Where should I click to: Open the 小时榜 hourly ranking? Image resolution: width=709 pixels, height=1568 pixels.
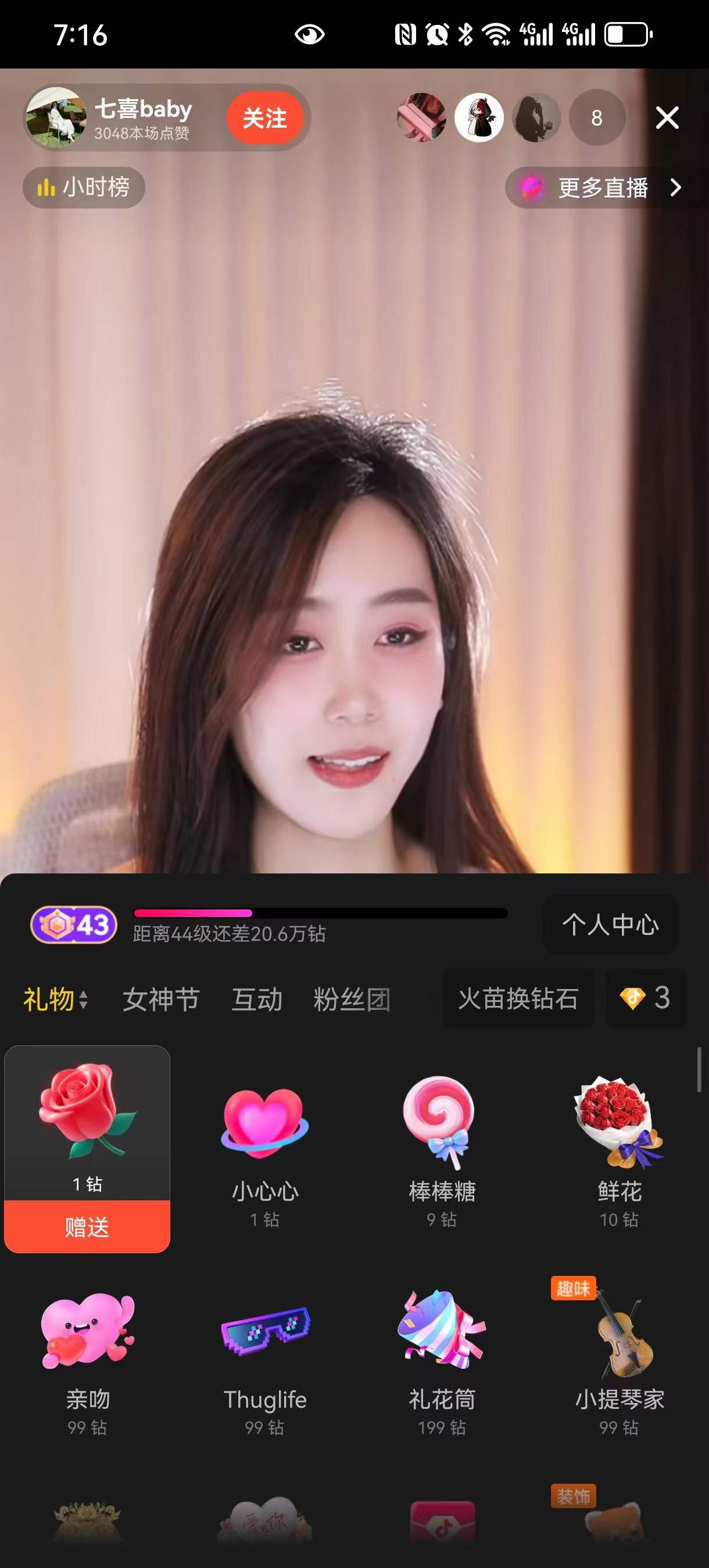pyautogui.click(x=84, y=188)
